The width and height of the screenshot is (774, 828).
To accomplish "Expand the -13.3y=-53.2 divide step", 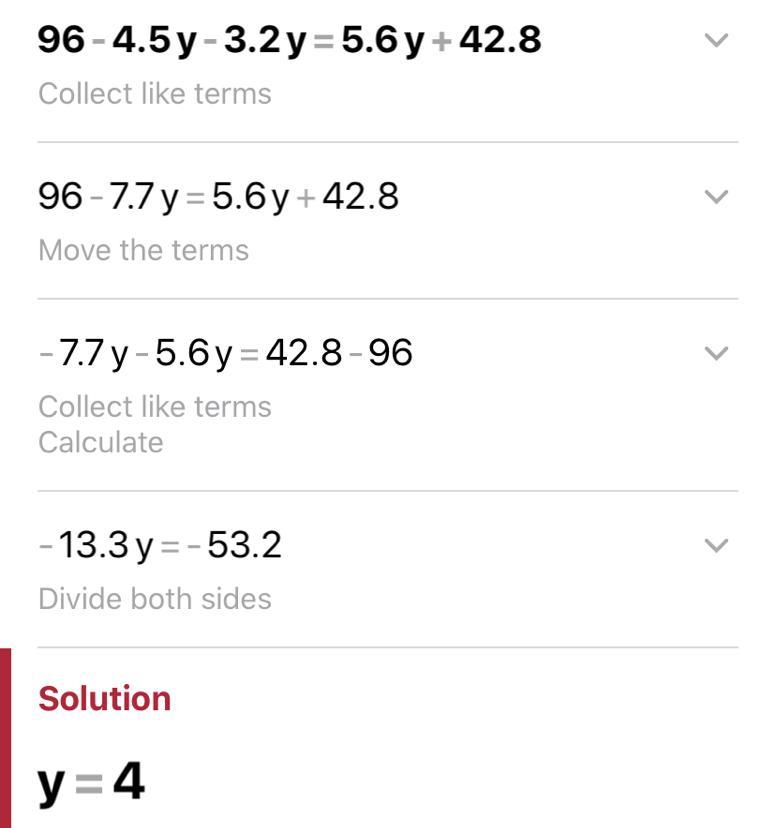I will click(715, 546).
